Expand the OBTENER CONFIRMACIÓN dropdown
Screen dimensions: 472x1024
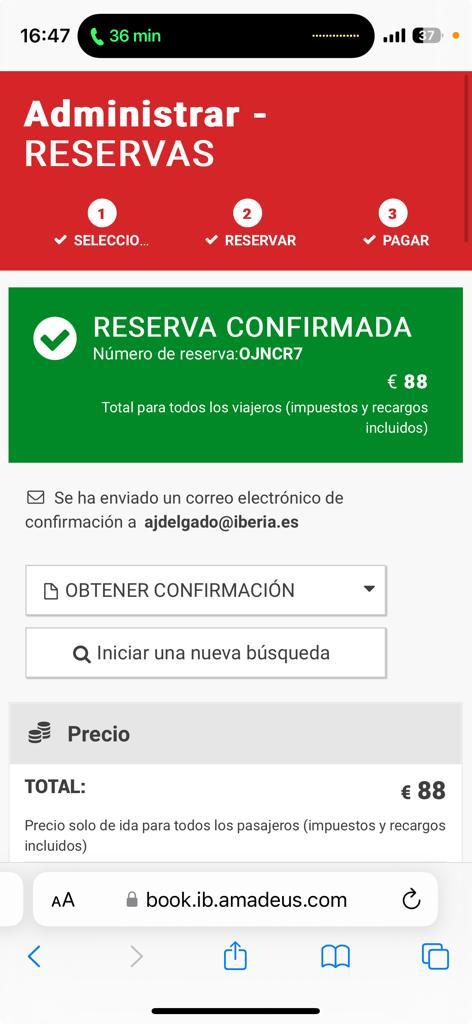coord(206,590)
